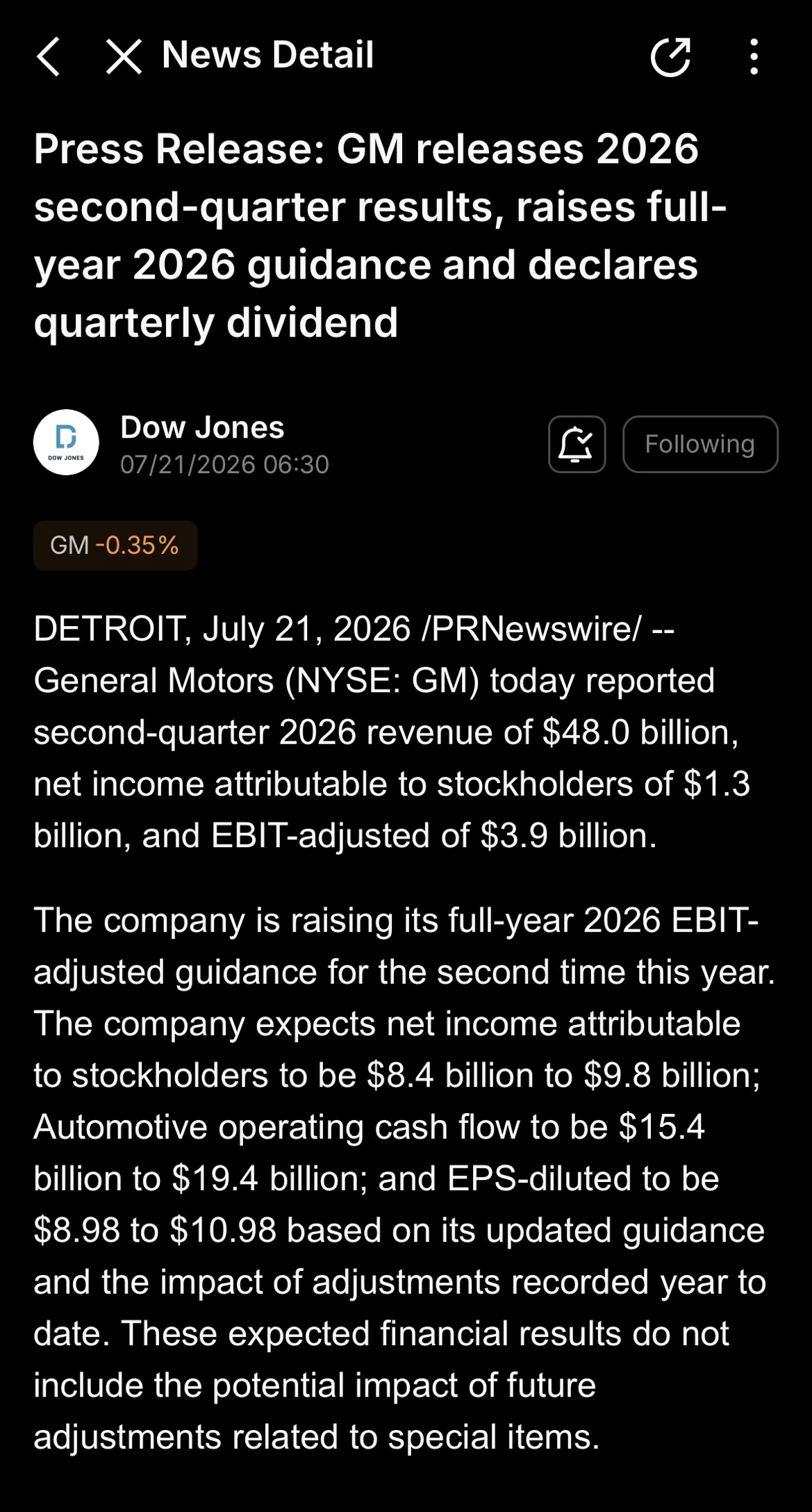
Task: Go back using the back arrow
Action: coord(48,56)
